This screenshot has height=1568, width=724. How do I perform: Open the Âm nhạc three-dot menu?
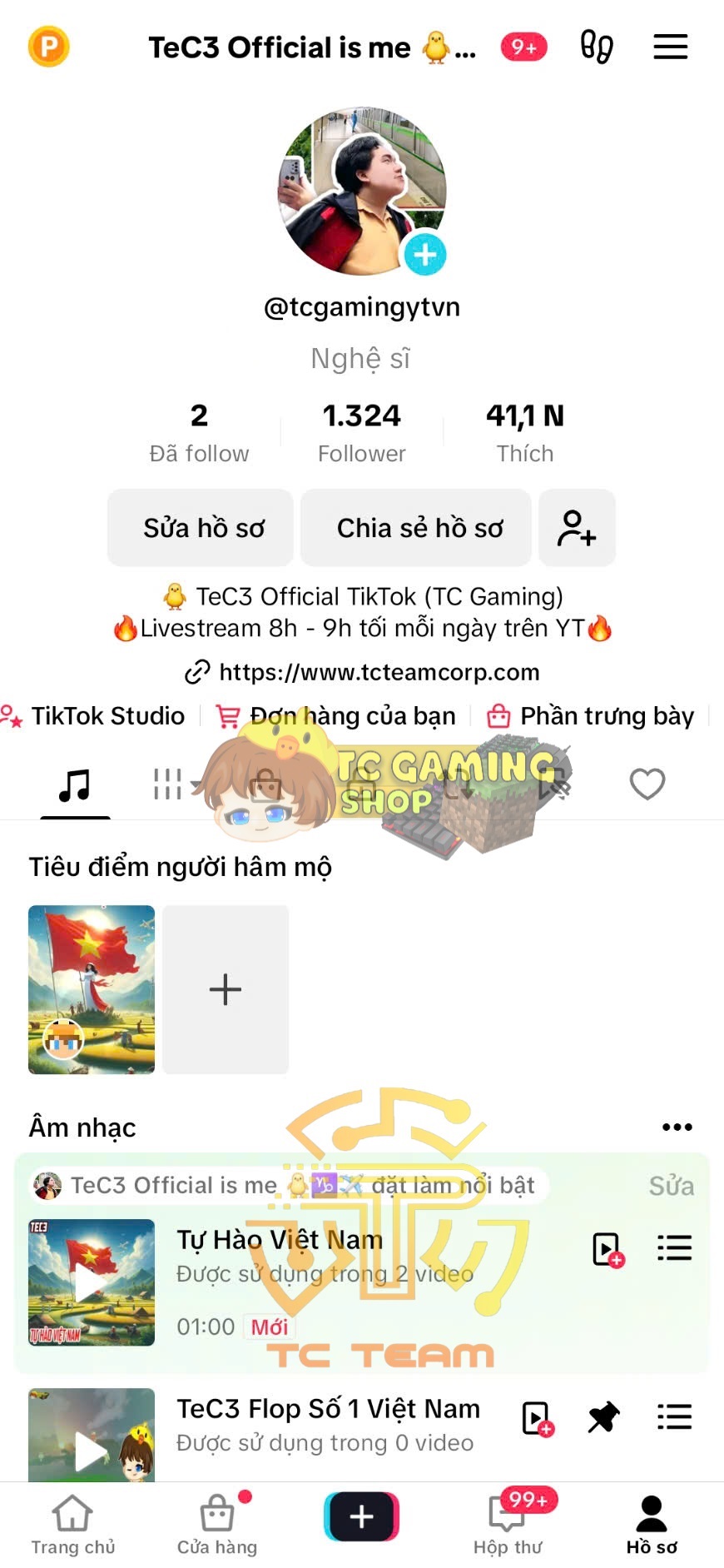point(677,1127)
